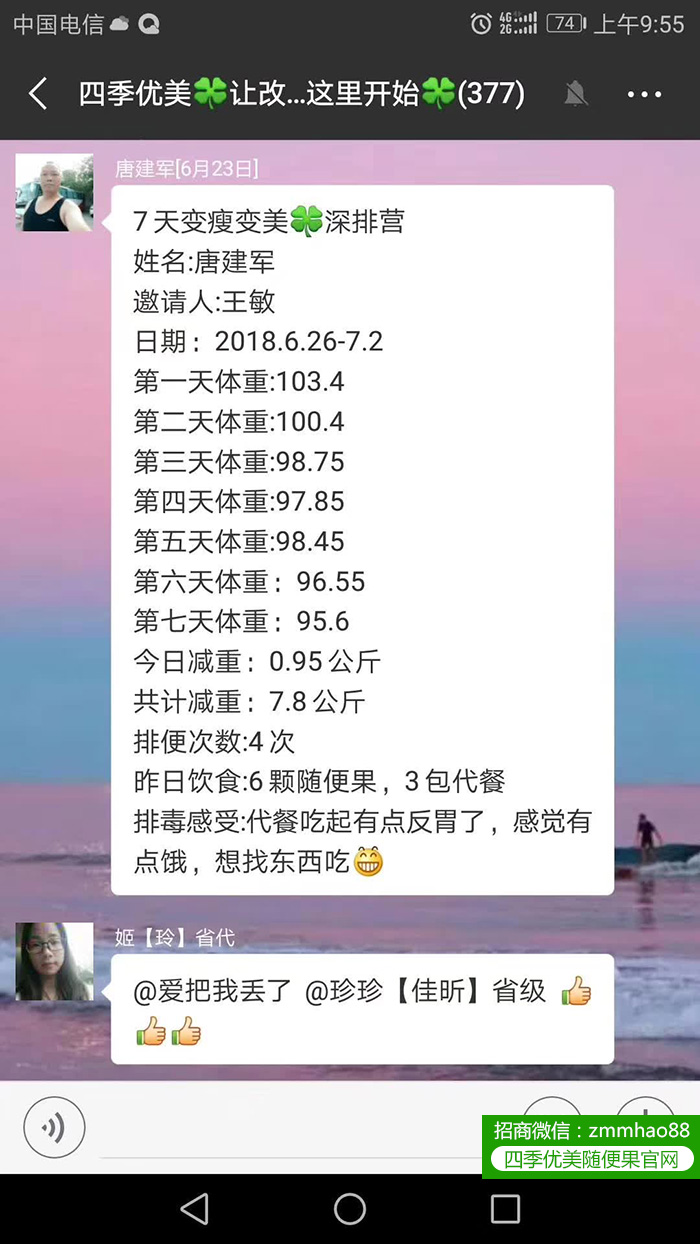The height and width of the screenshot is (1244, 700).
Task: Open 唐建军's profile avatar
Action: pos(54,193)
